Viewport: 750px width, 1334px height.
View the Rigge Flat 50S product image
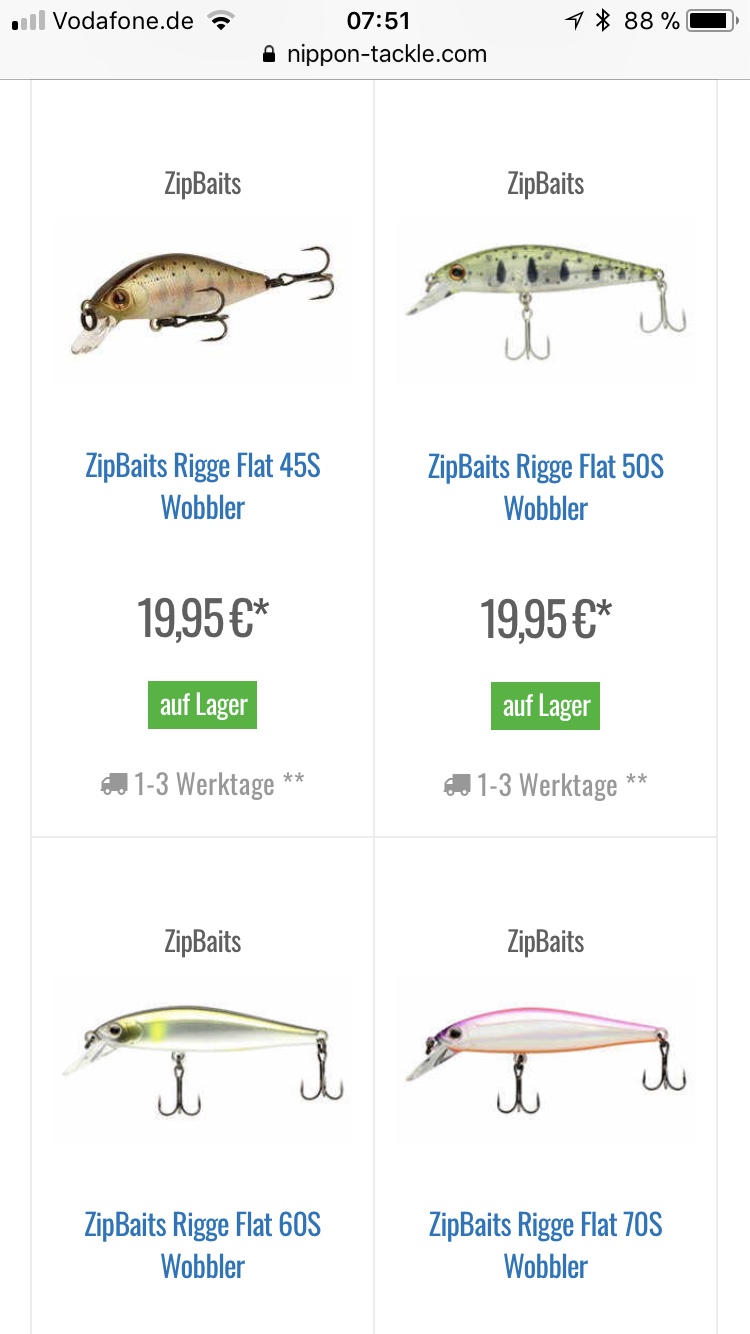point(546,300)
